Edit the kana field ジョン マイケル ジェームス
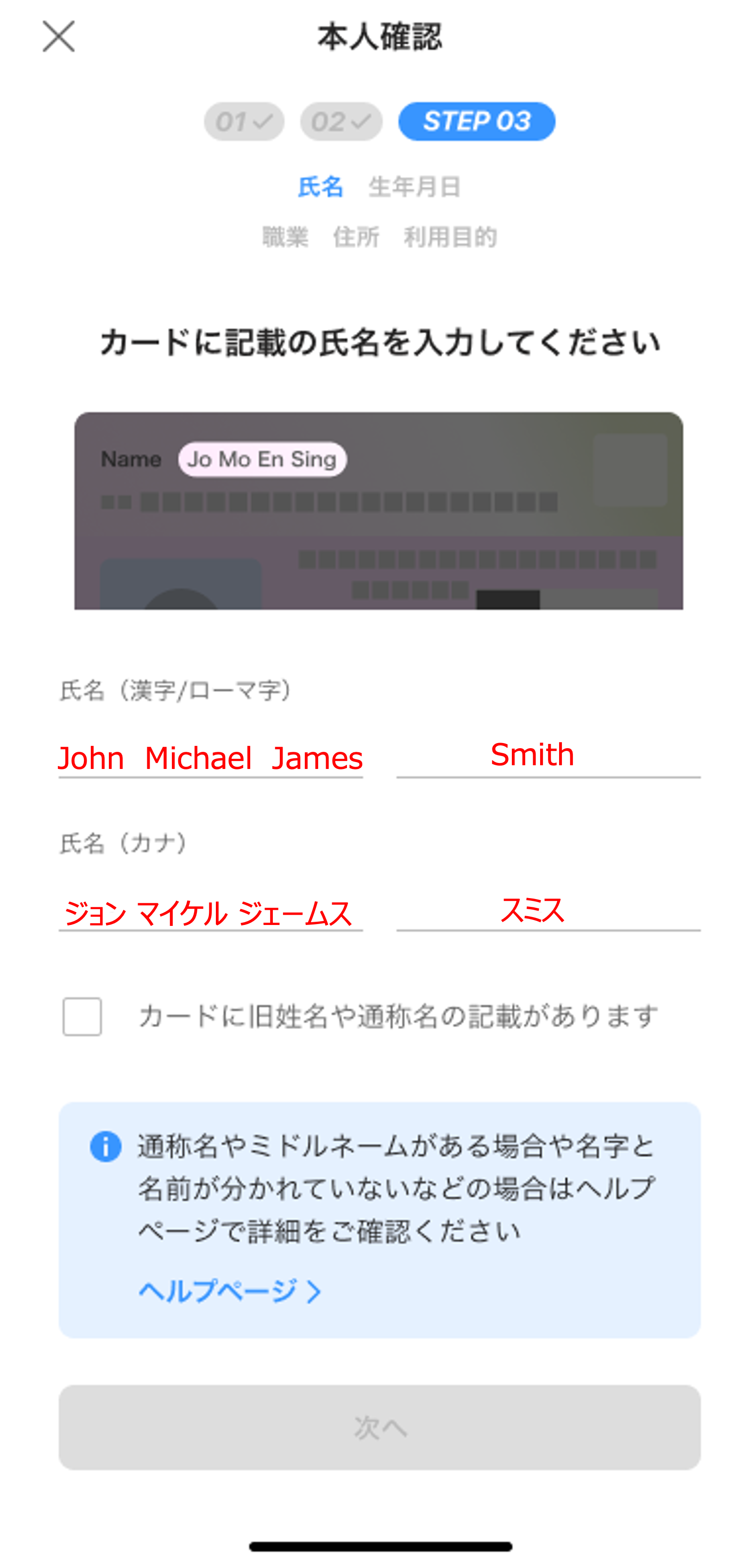The image size is (749, 1568). 211,911
